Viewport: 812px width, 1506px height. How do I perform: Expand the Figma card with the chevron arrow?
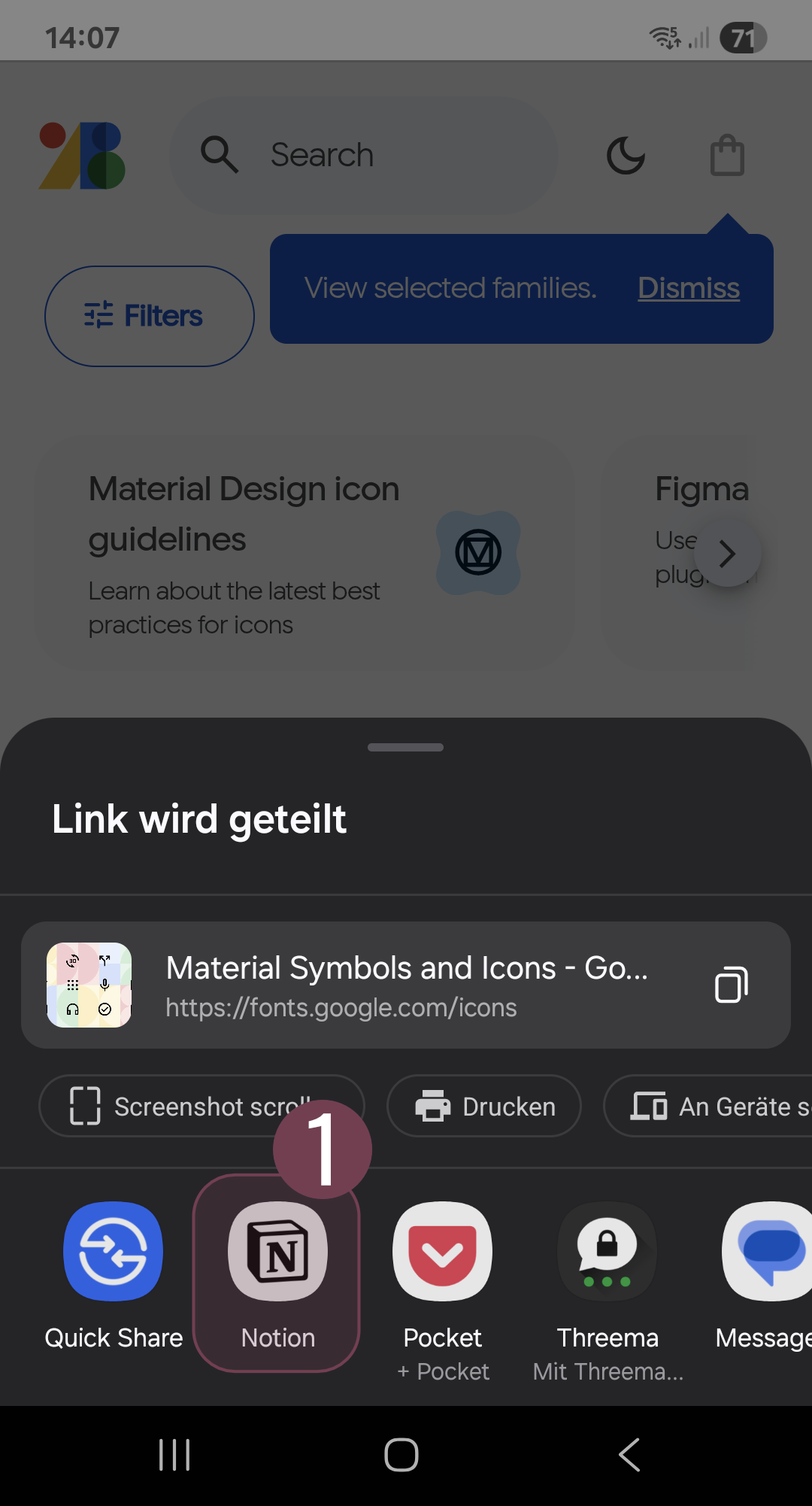click(x=726, y=554)
